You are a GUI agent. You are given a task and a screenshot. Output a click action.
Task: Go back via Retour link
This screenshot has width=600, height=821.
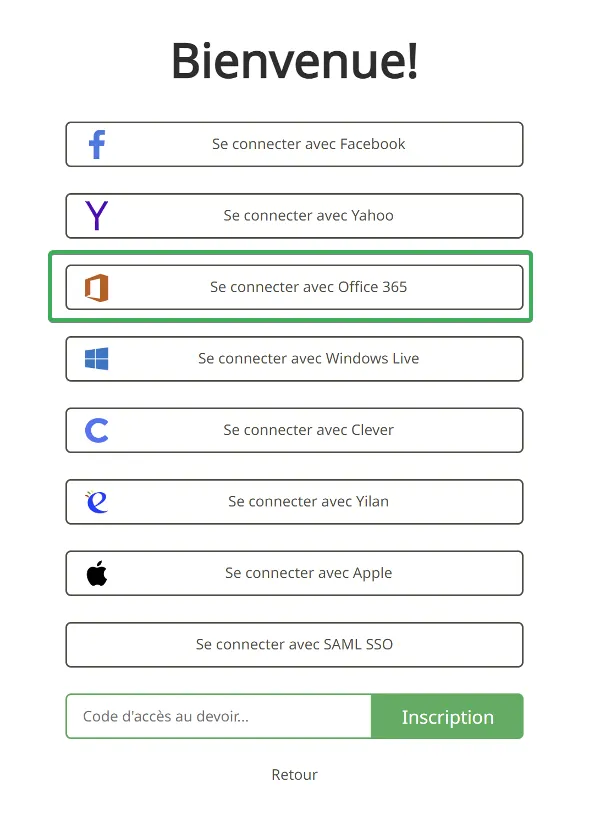(x=294, y=774)
